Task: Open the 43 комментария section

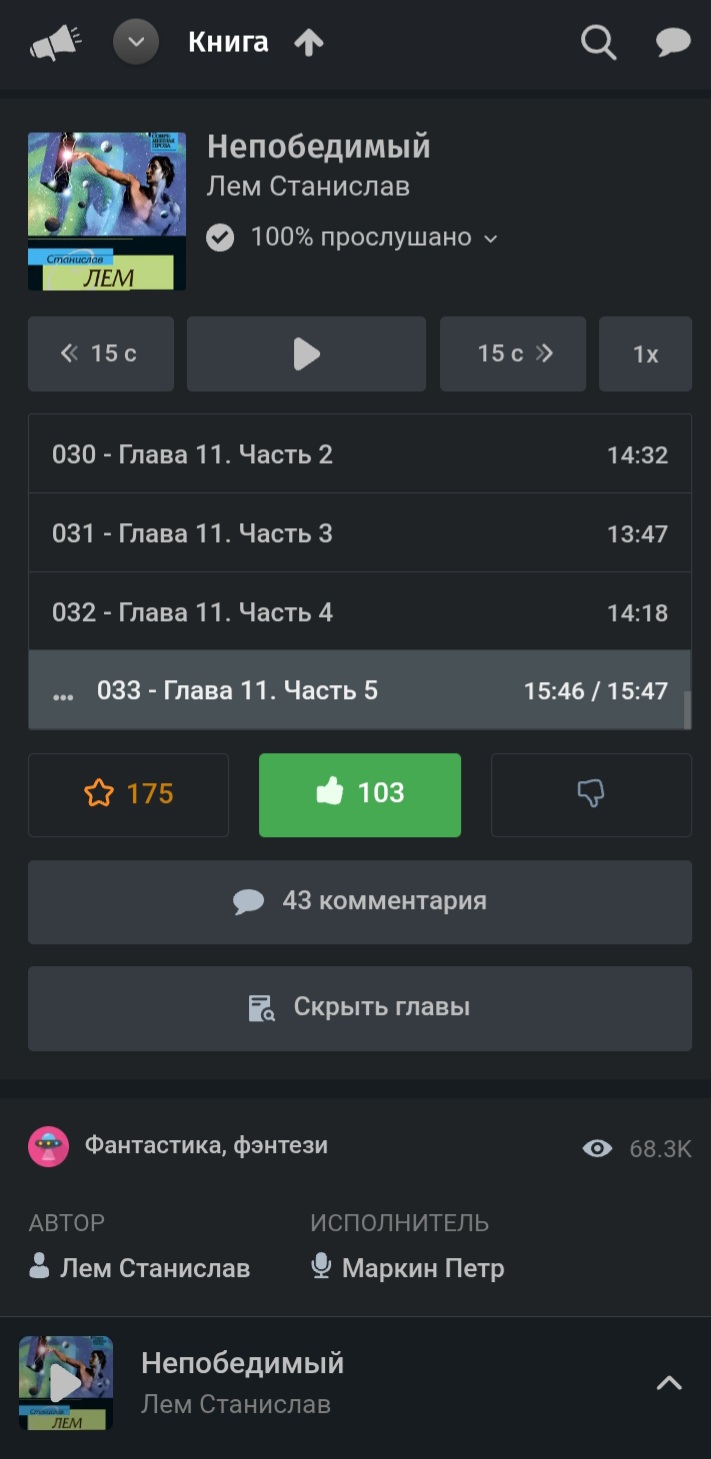Action: (359, 901)
